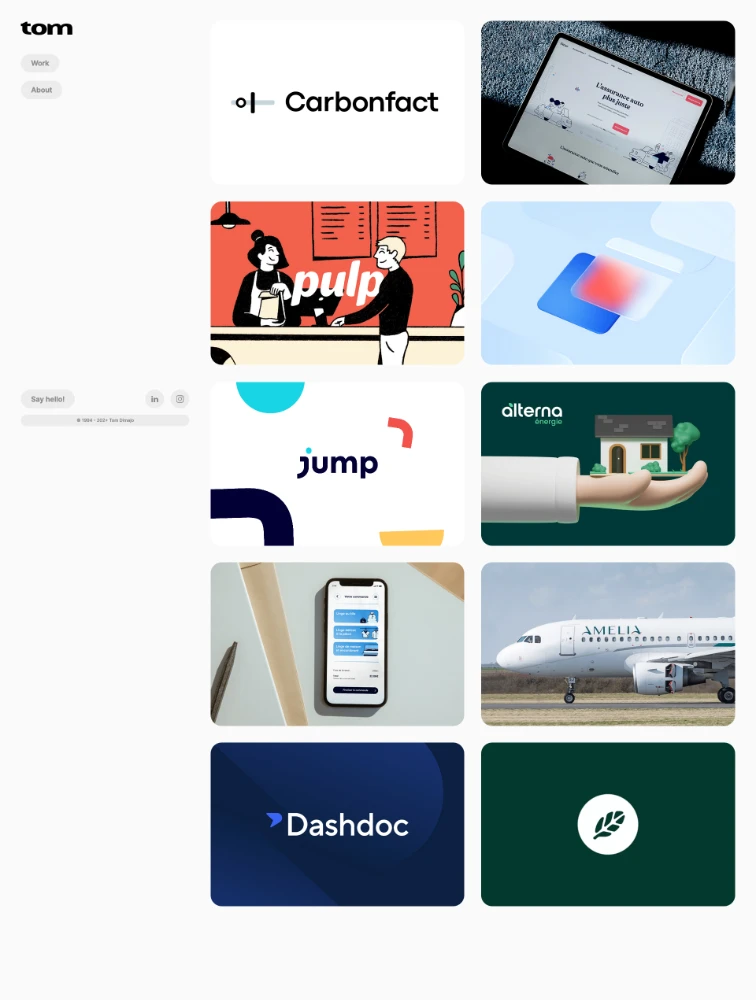
Task: View the Dashdoc project card
Action: coord(337,824)
